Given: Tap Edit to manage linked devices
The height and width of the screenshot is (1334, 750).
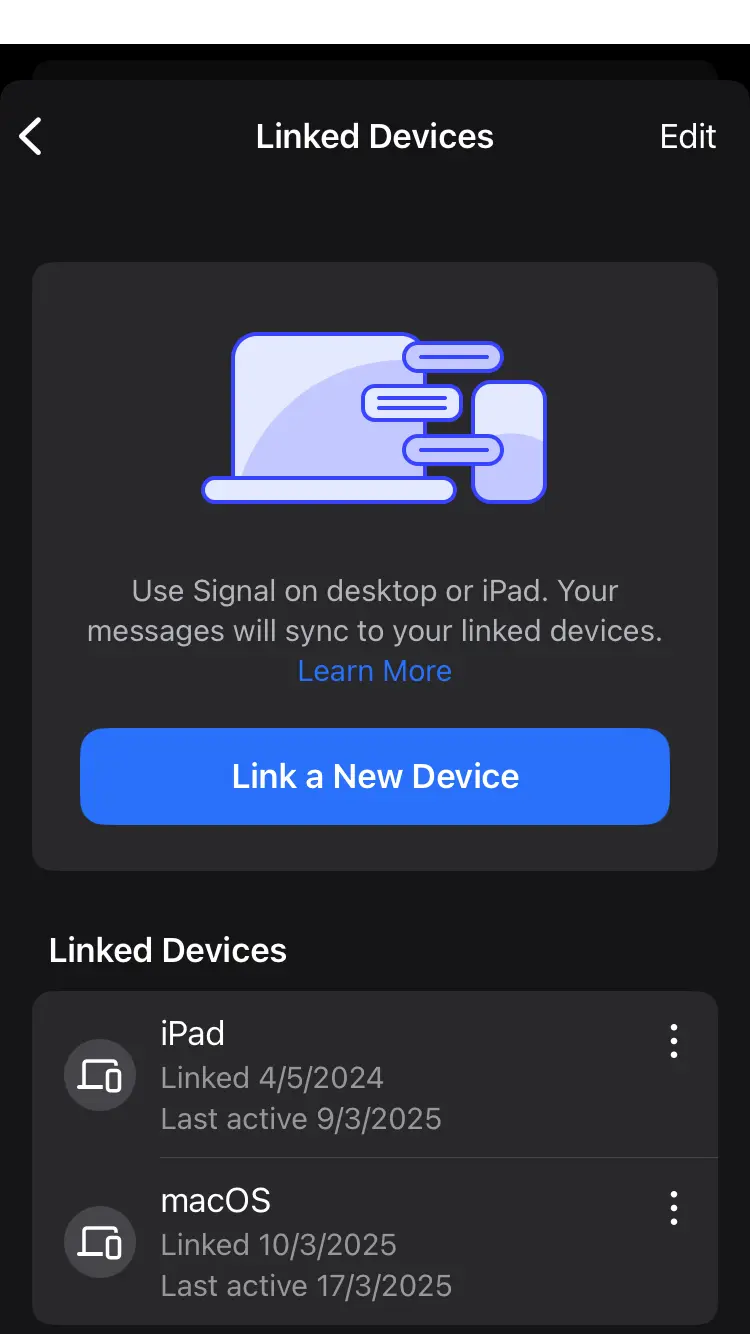Looking at the screenshot, I should (x=687, y=136).
